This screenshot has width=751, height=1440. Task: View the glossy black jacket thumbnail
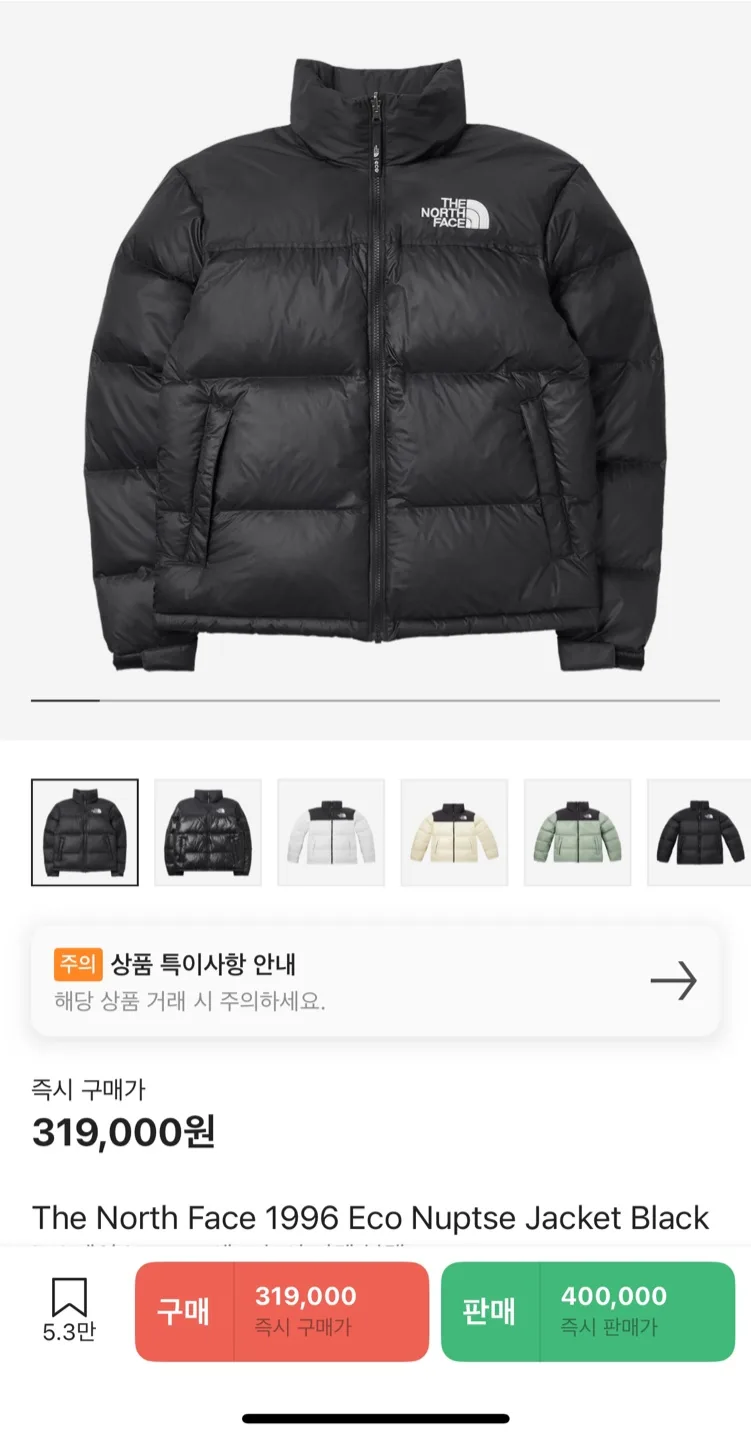[208, 832]
